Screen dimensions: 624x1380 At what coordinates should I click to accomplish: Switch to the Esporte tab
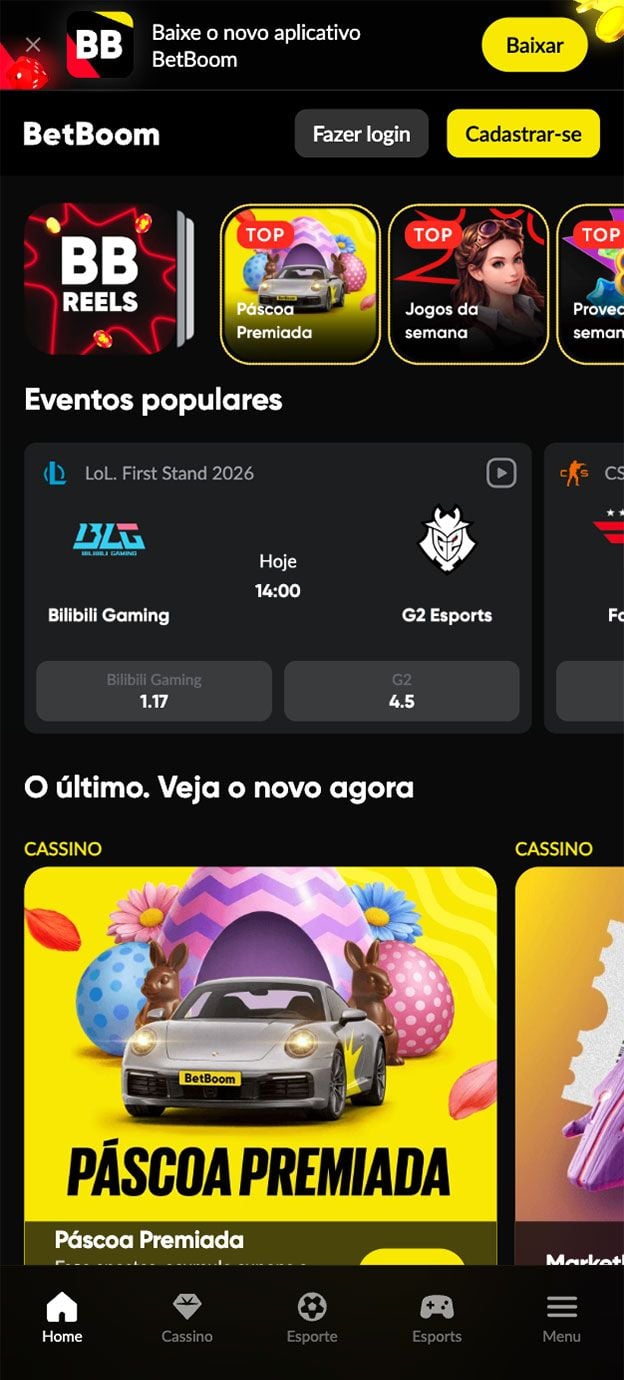[312, 1317]
